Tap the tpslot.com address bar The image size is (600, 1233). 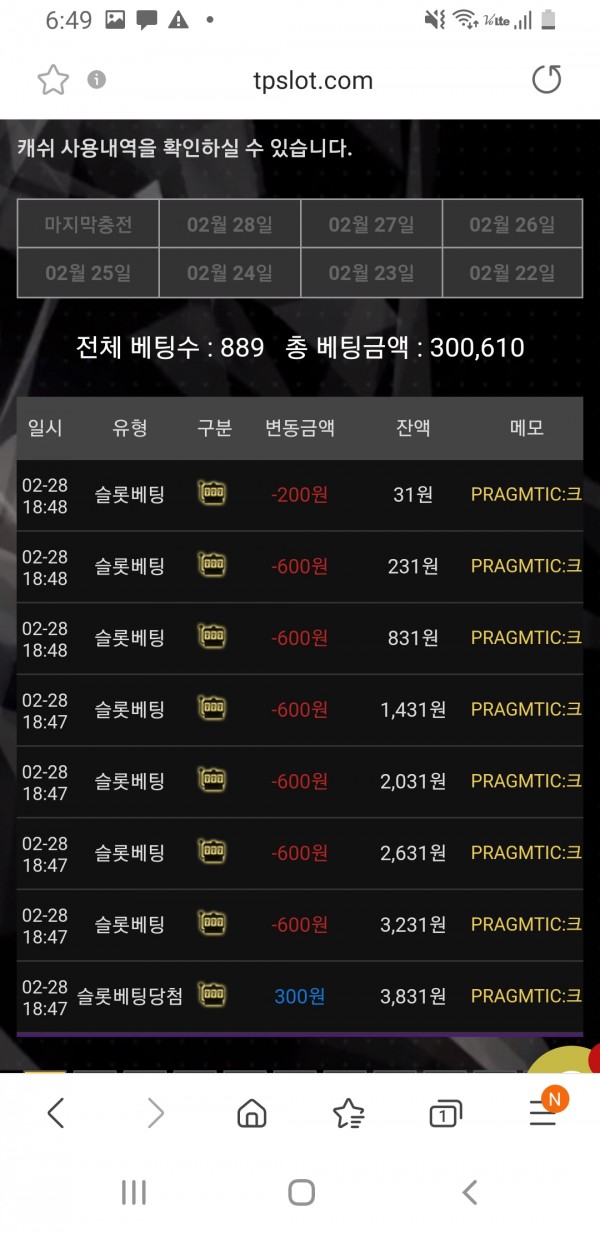pyautogui.click(x=313, y=81)
